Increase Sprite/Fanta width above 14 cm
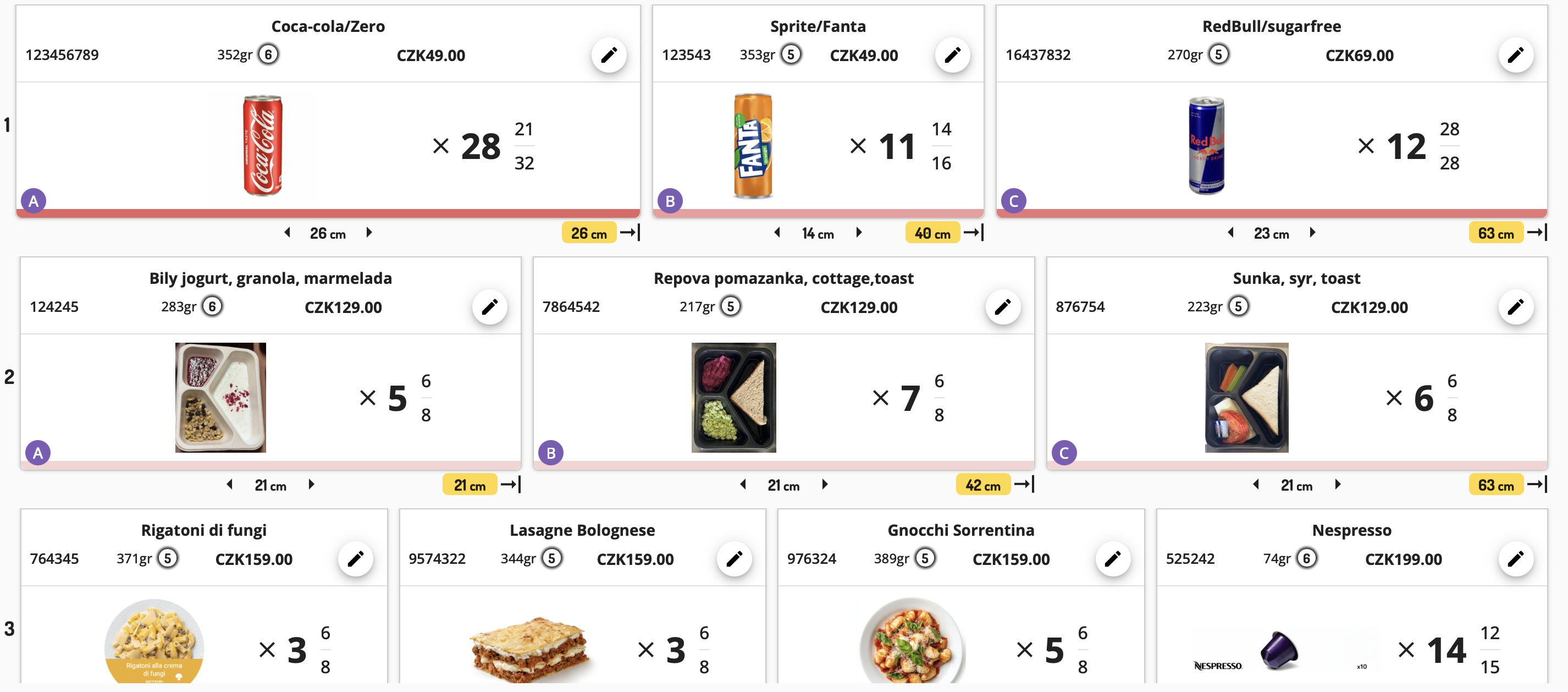1568x692 pixels. (x=858, y=233)
